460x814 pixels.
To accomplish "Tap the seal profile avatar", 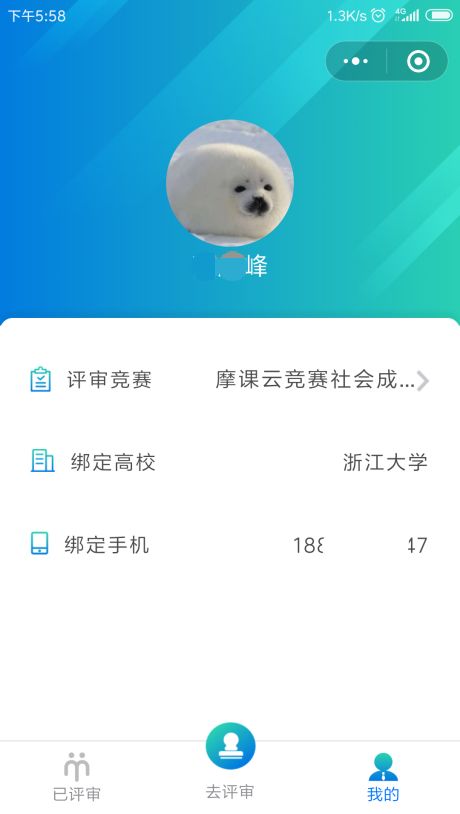I will pyautogui.click(x=229, y=183).
